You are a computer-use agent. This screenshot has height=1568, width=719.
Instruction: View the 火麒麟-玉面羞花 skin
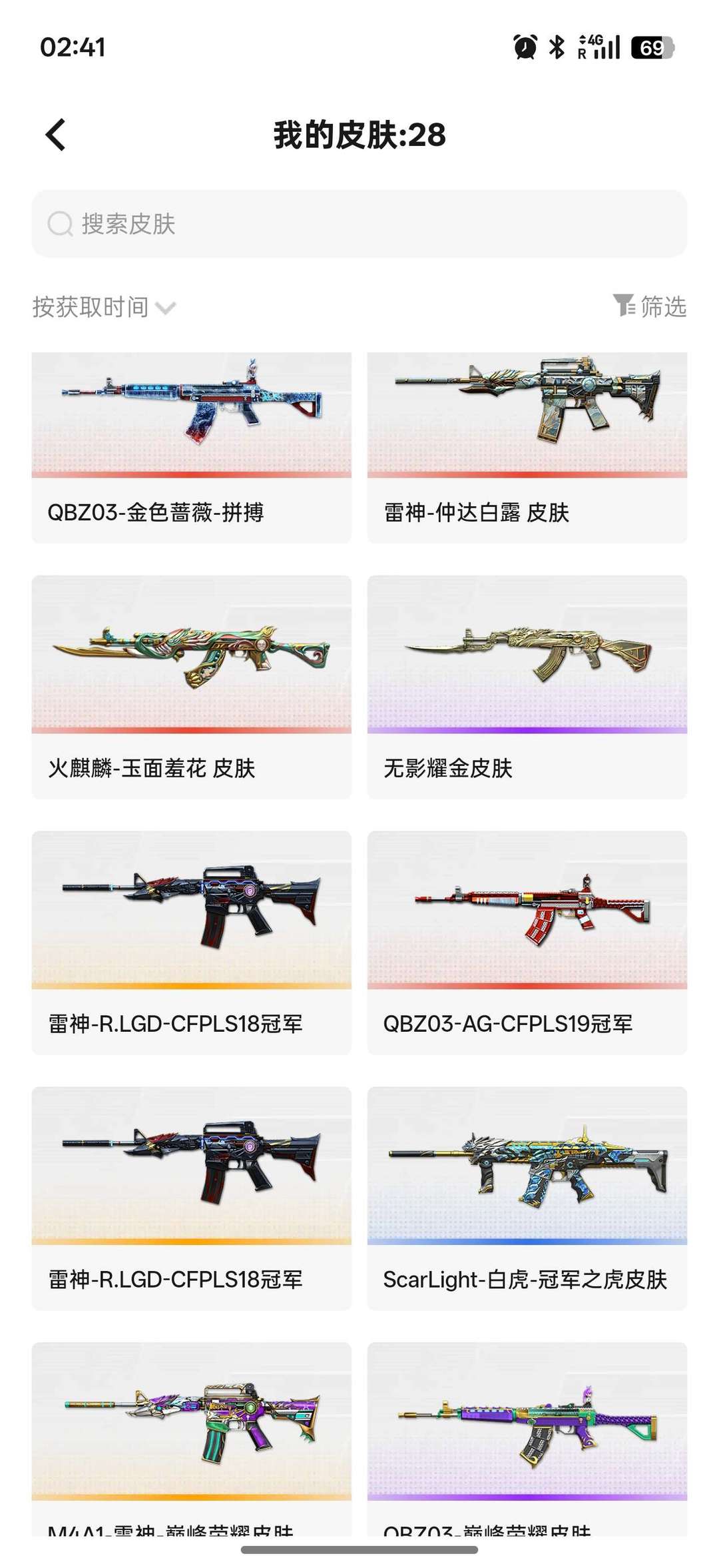pos(191,686)
